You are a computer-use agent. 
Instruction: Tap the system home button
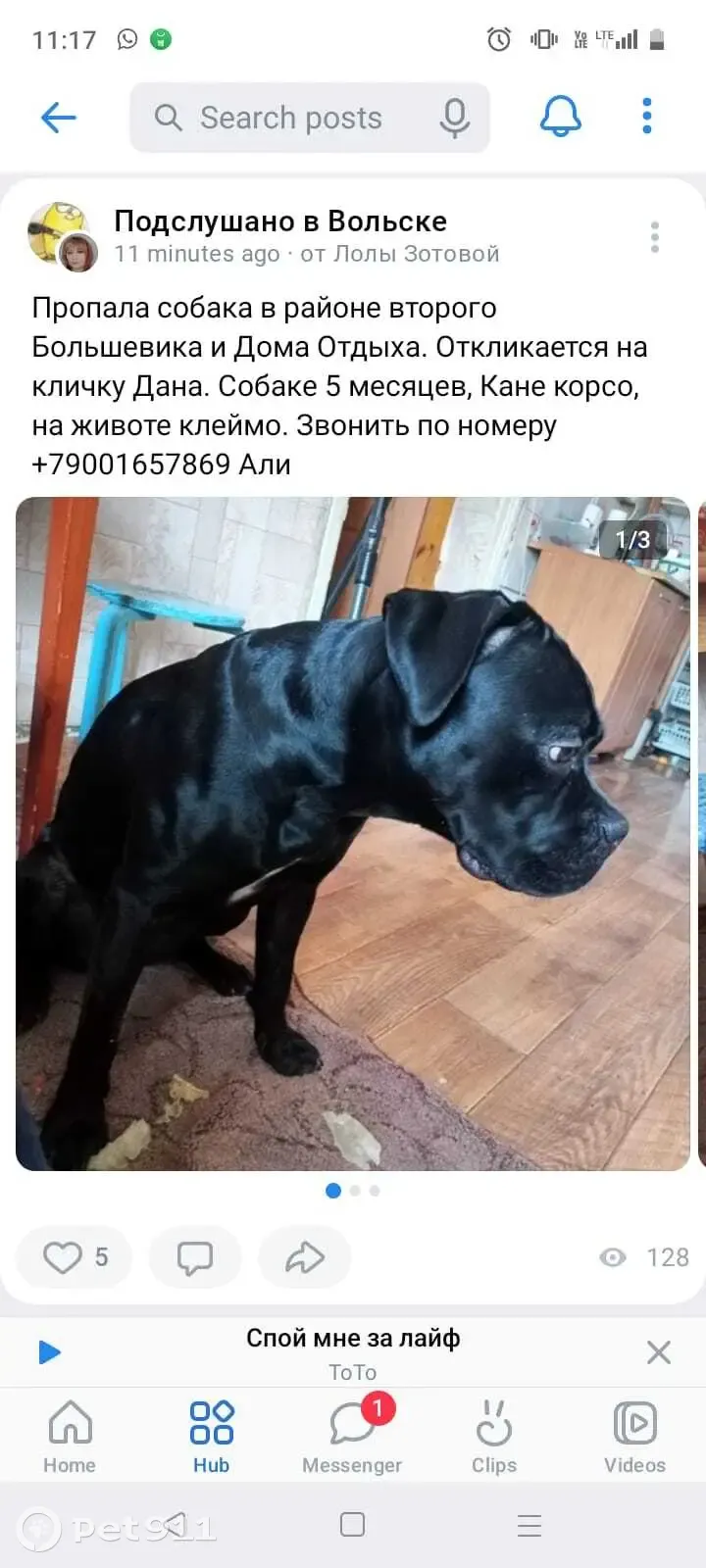tap(352, 1525)
